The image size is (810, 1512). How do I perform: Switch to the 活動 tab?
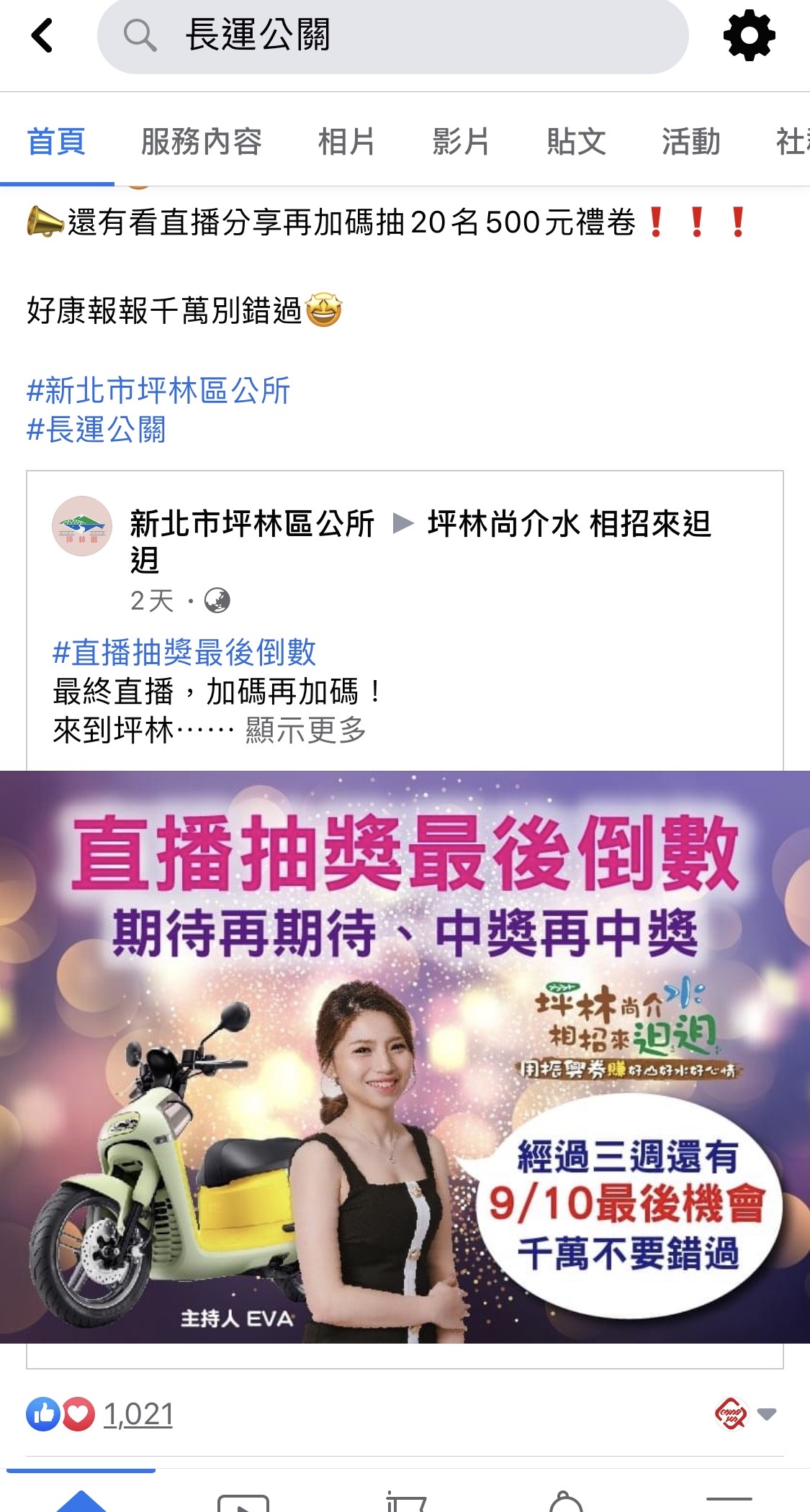click(x=690, y=141)
